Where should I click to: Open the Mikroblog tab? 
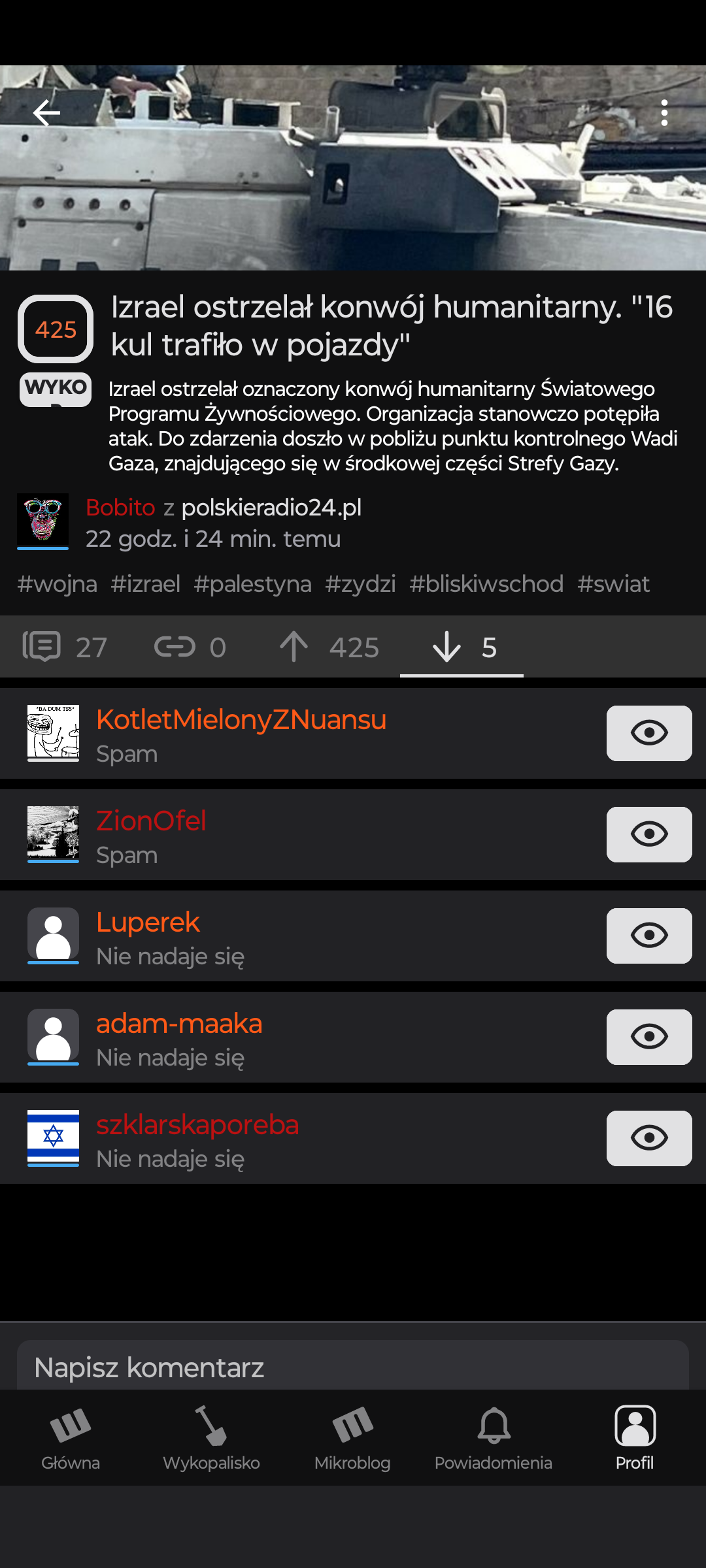(352, 1439)
